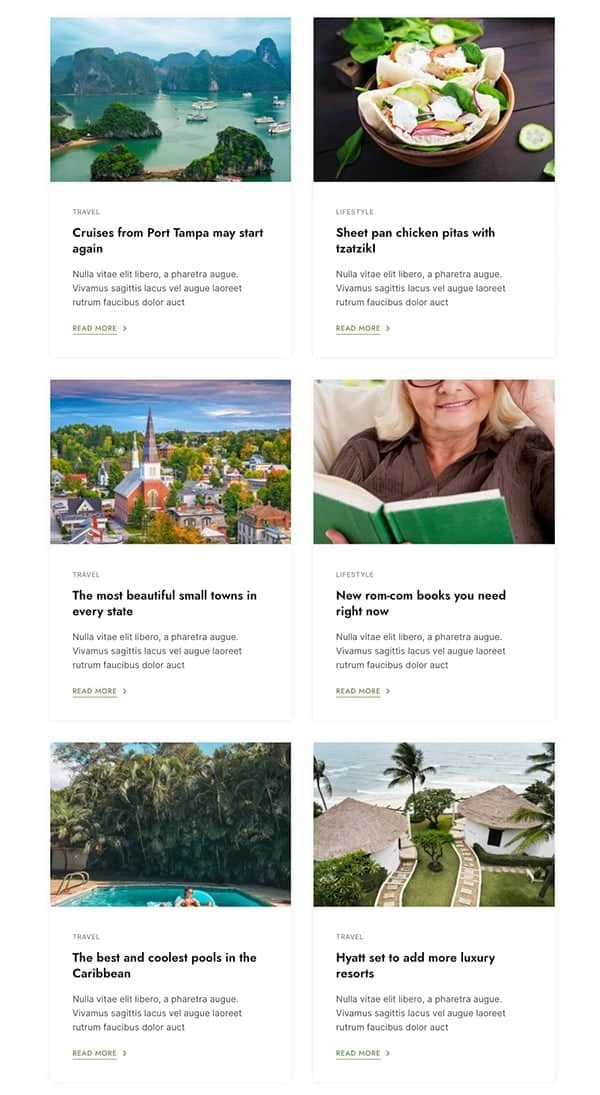Open Read More for Sheet pan chicken pitas
The width and height of the screenshot is (600, 1095).
[x=363, y=328]
